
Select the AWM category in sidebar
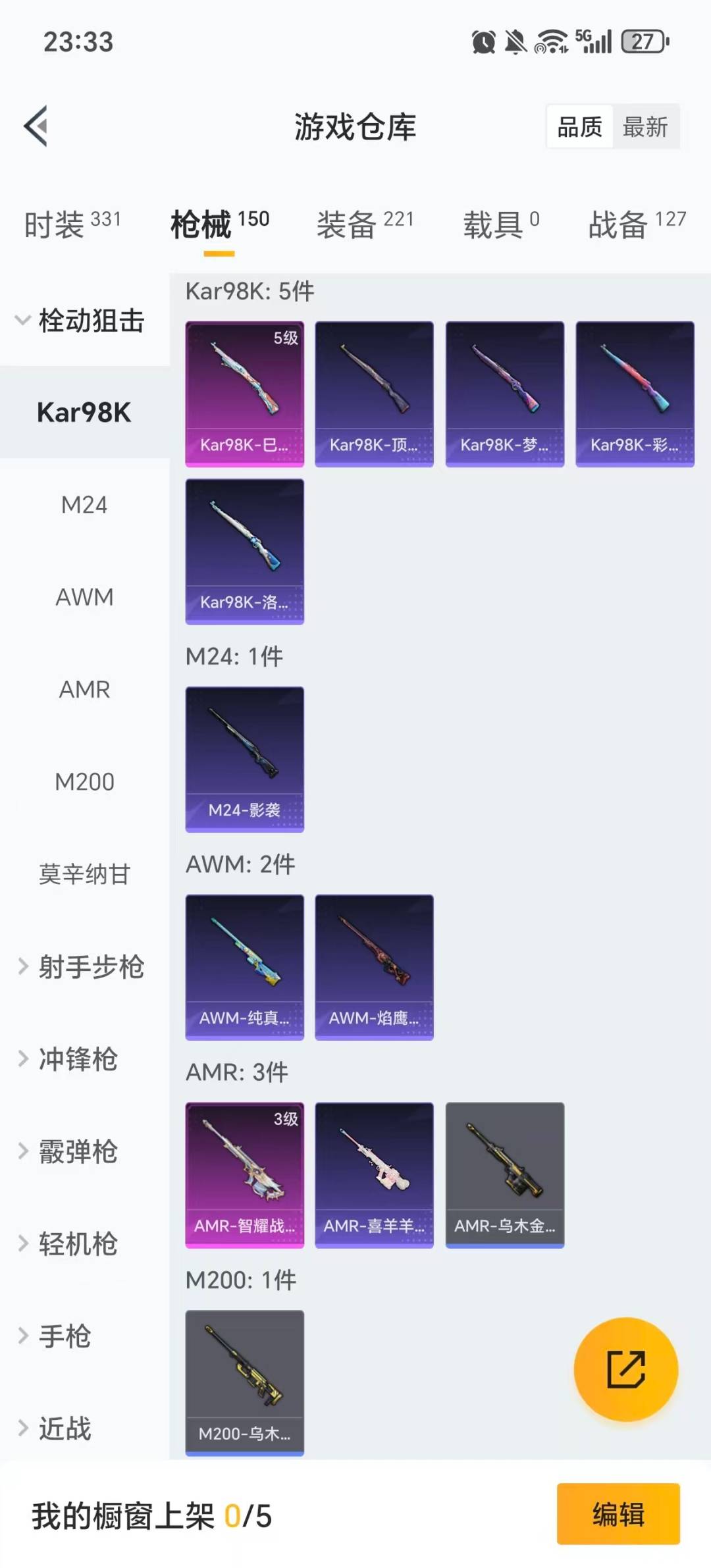84,598
